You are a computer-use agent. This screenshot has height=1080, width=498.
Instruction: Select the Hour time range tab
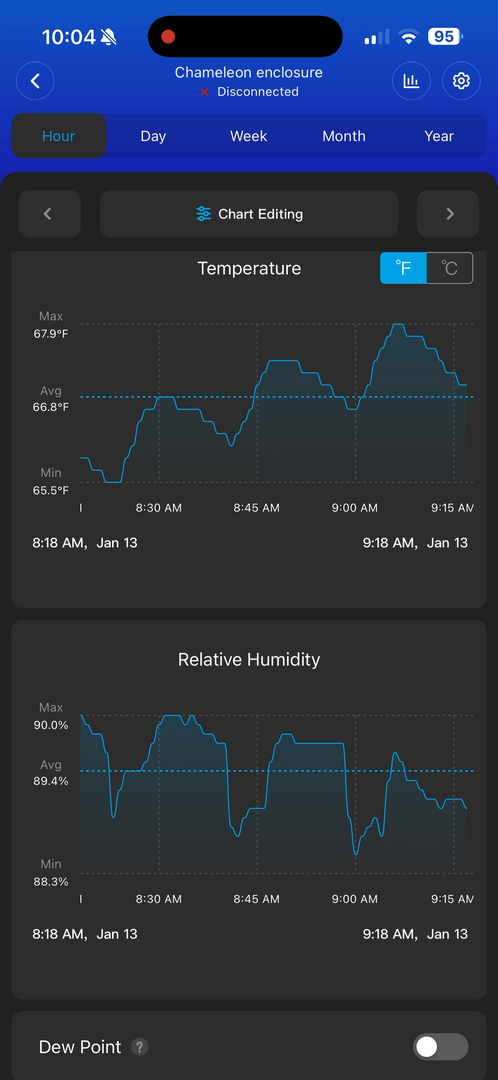59,136
